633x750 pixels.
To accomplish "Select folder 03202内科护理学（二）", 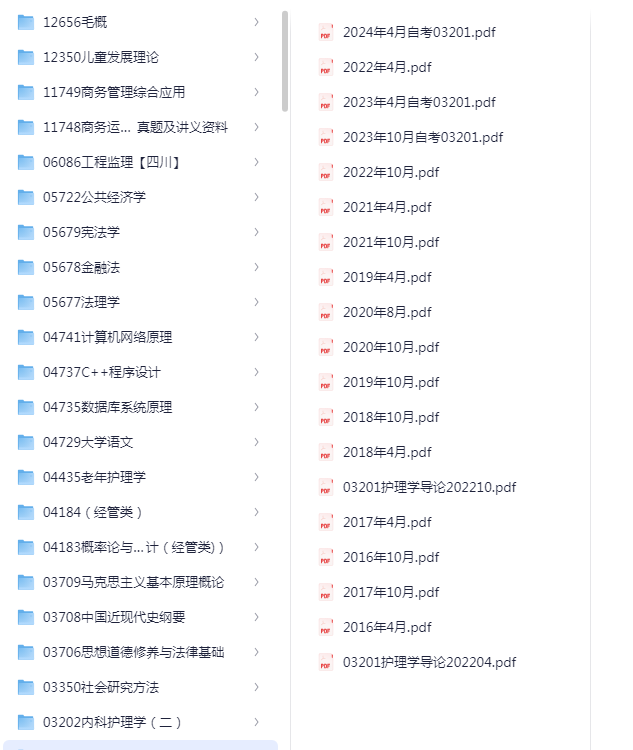I will [112, 722].
